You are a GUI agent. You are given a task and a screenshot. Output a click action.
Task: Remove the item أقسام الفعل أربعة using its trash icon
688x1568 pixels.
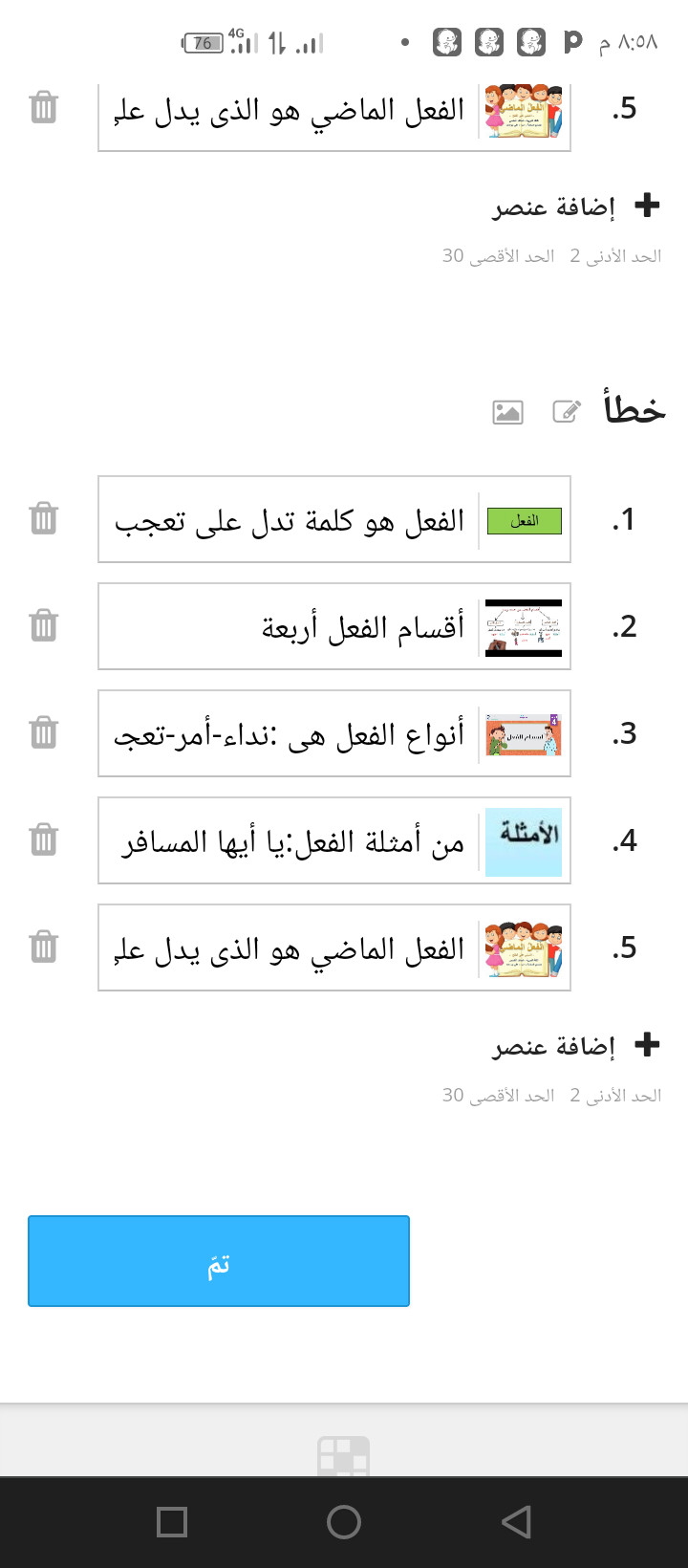coord(44,625)
